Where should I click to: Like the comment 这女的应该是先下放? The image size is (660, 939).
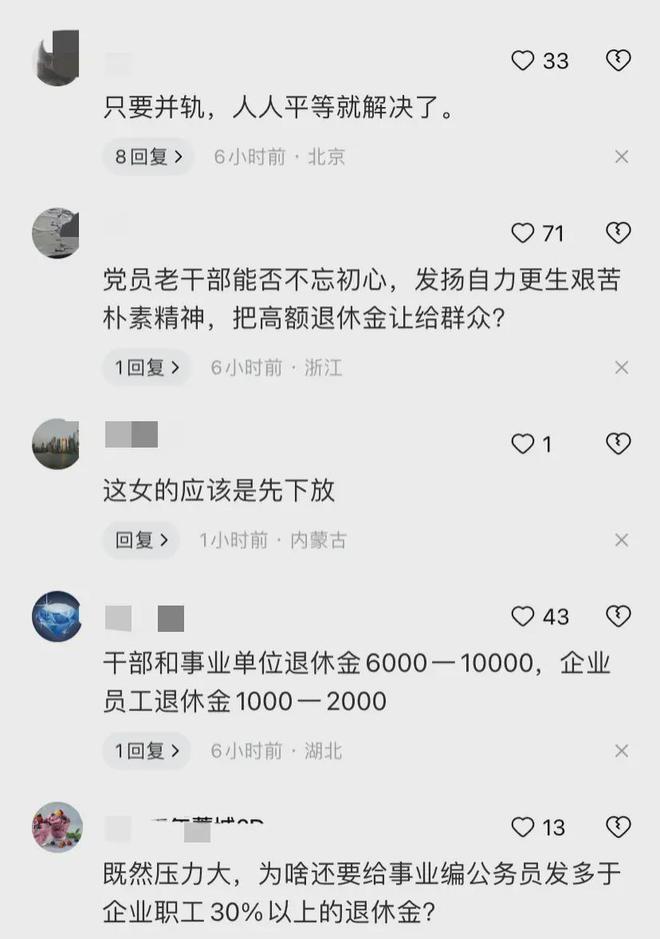point(523,444)
